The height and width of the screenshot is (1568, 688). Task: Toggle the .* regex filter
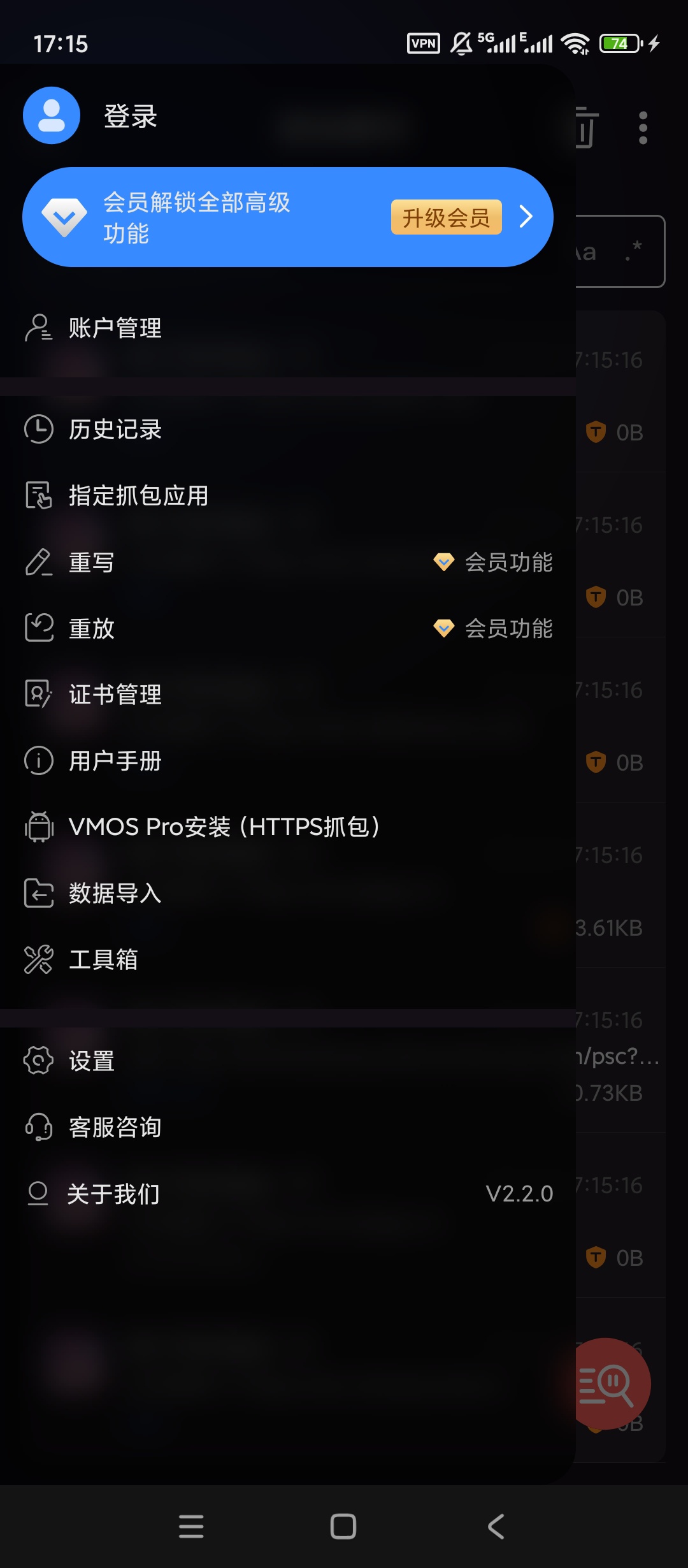633,251
